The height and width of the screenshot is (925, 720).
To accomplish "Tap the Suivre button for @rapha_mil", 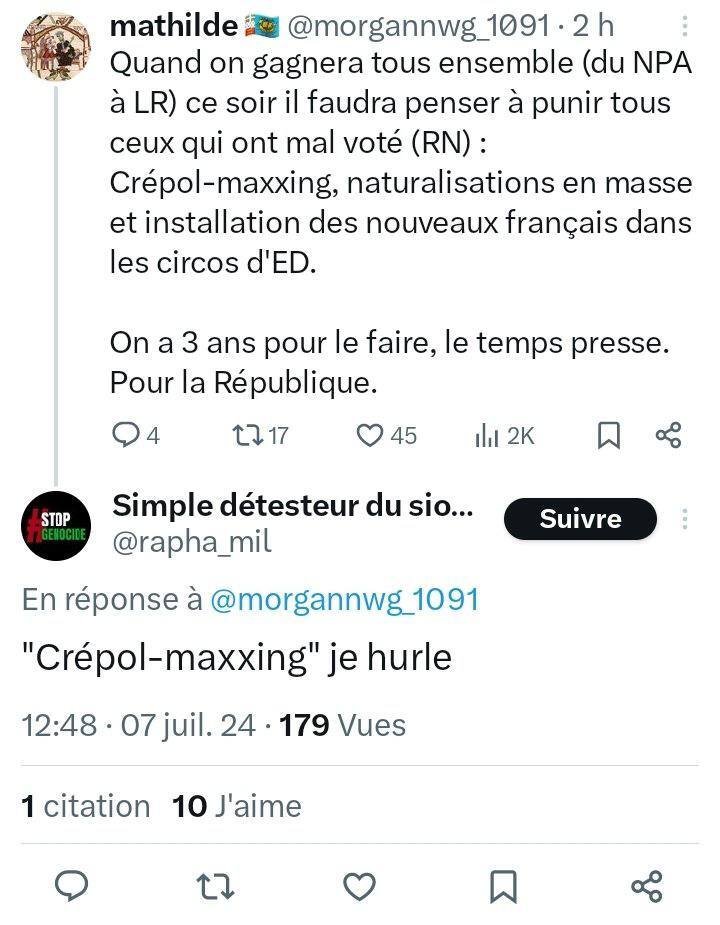I will tap(580, 519).
